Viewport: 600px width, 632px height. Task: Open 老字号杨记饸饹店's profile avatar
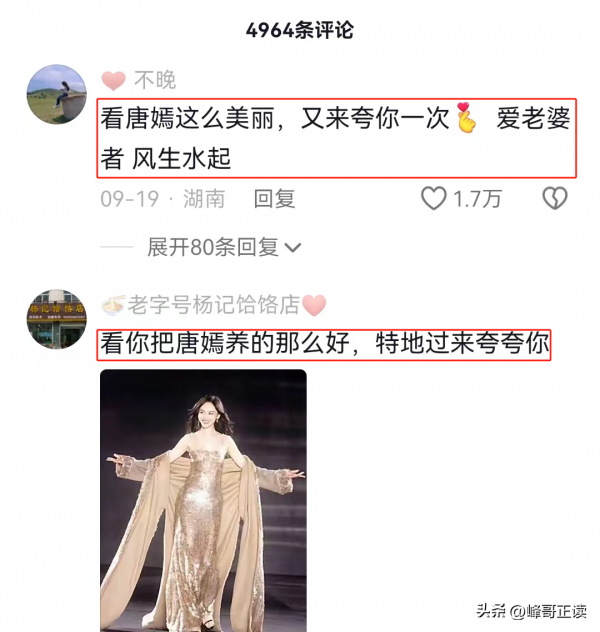(56, 320)
